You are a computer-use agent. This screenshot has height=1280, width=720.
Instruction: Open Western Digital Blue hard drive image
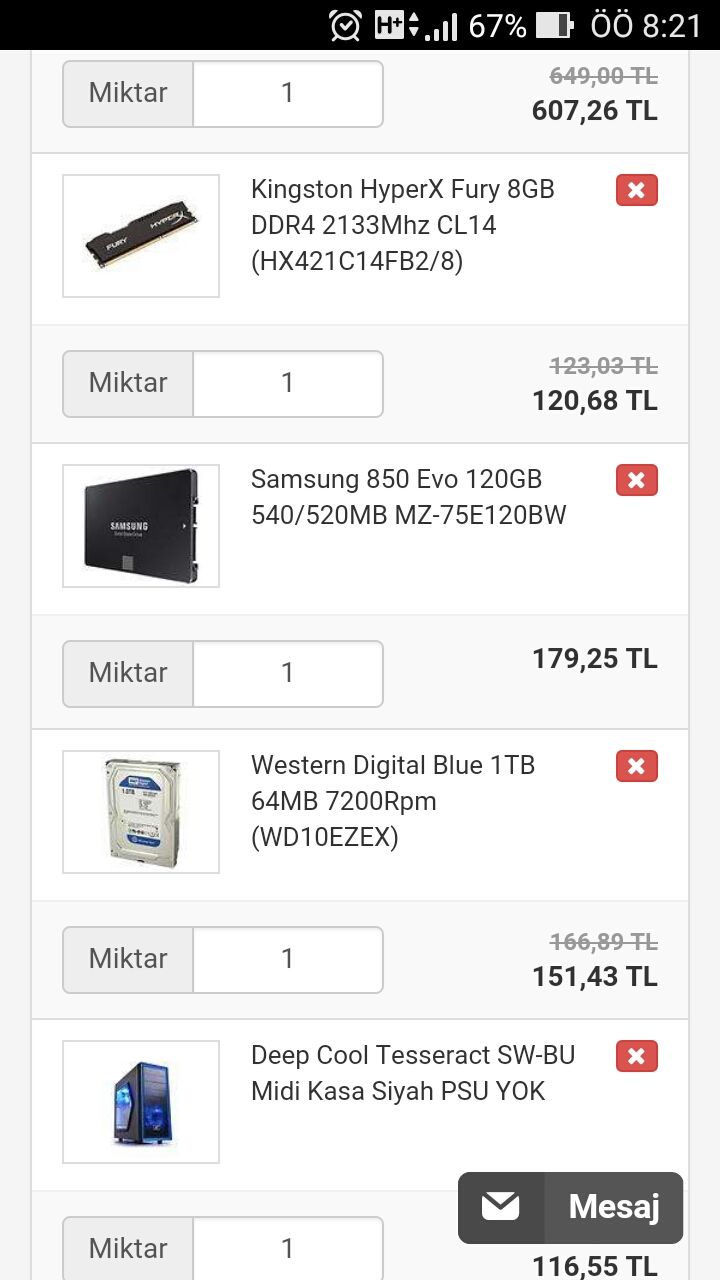[x=141, y=812]
